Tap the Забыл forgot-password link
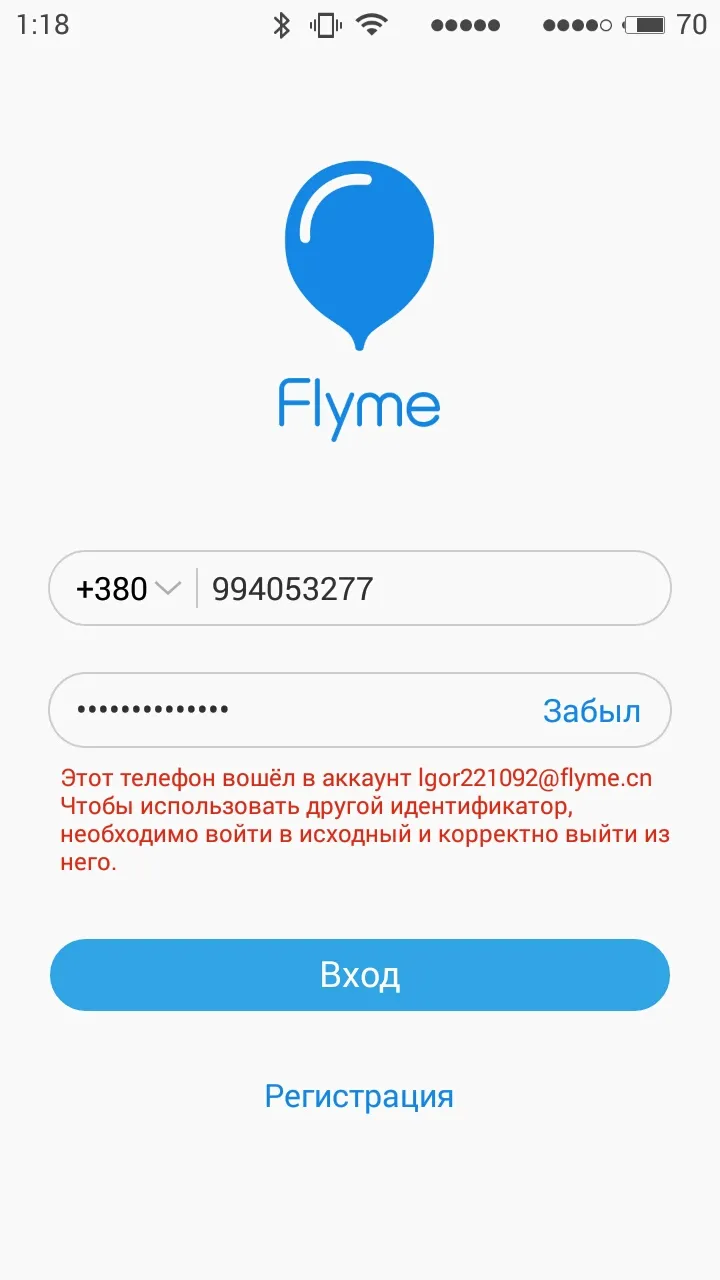Screen dimensions: 720x1280 point(592,711)
